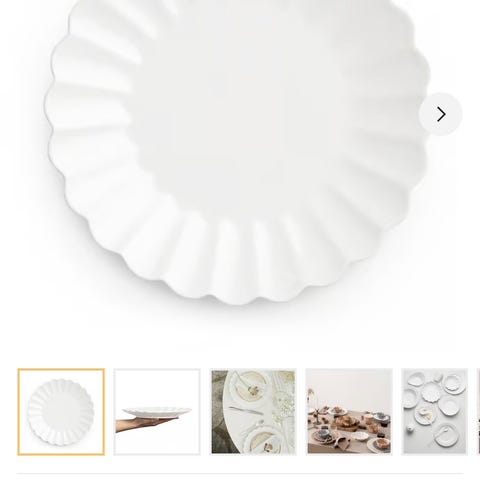Open the round table setting thumbnail

pos(253,412)
